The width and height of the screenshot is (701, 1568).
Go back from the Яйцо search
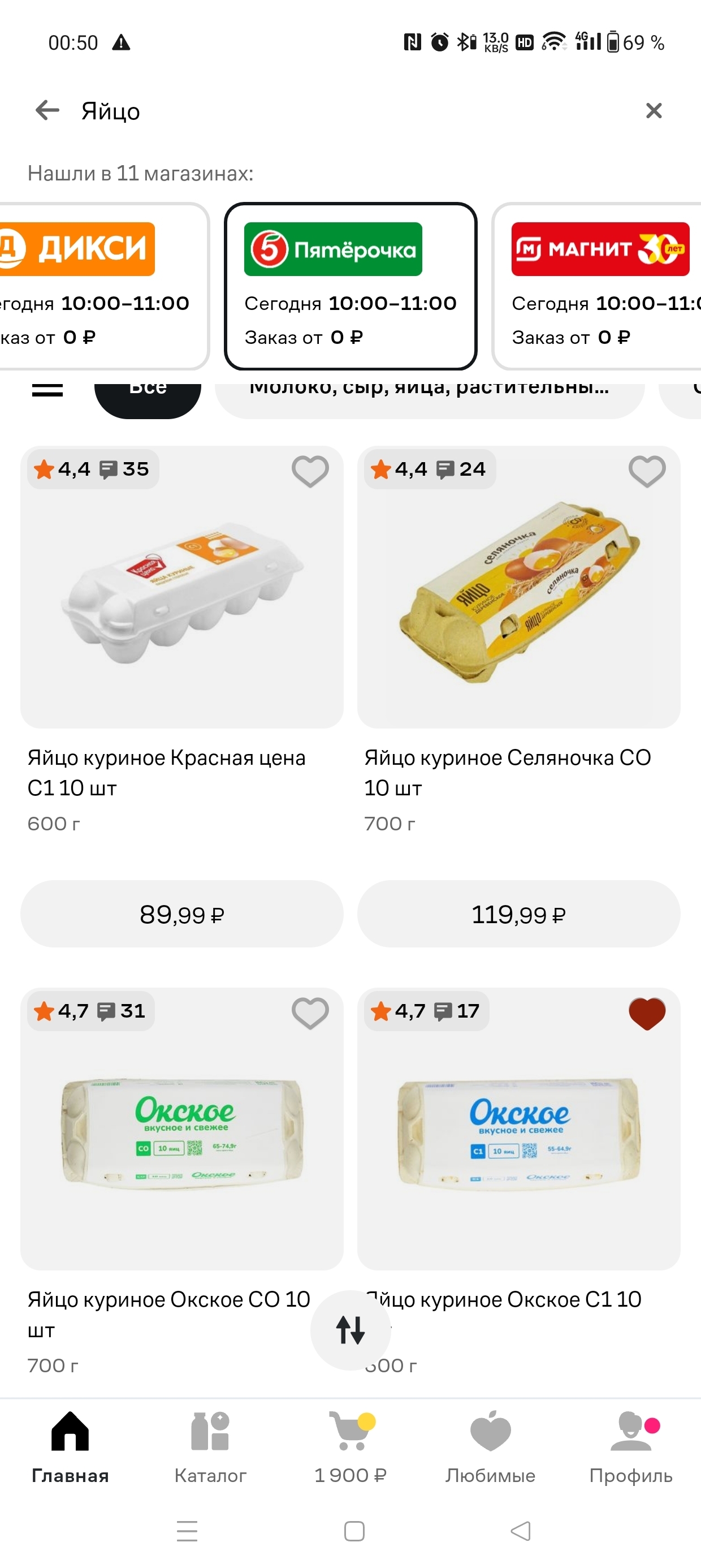tap(47, 111)
